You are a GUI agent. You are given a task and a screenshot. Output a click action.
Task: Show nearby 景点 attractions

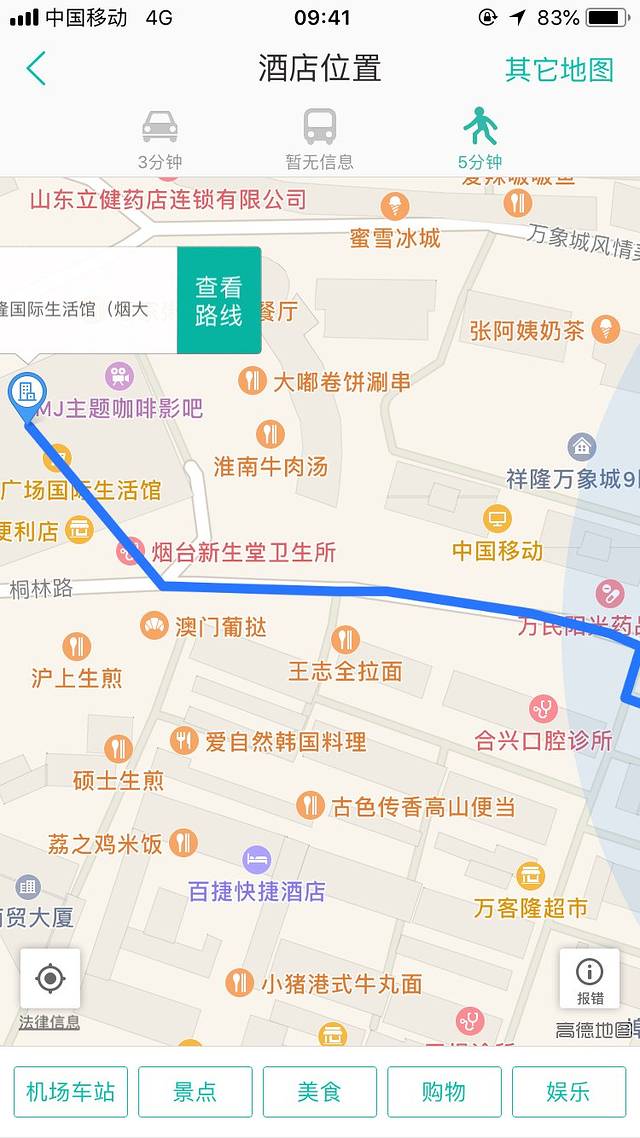click(x=195, y=1091)
